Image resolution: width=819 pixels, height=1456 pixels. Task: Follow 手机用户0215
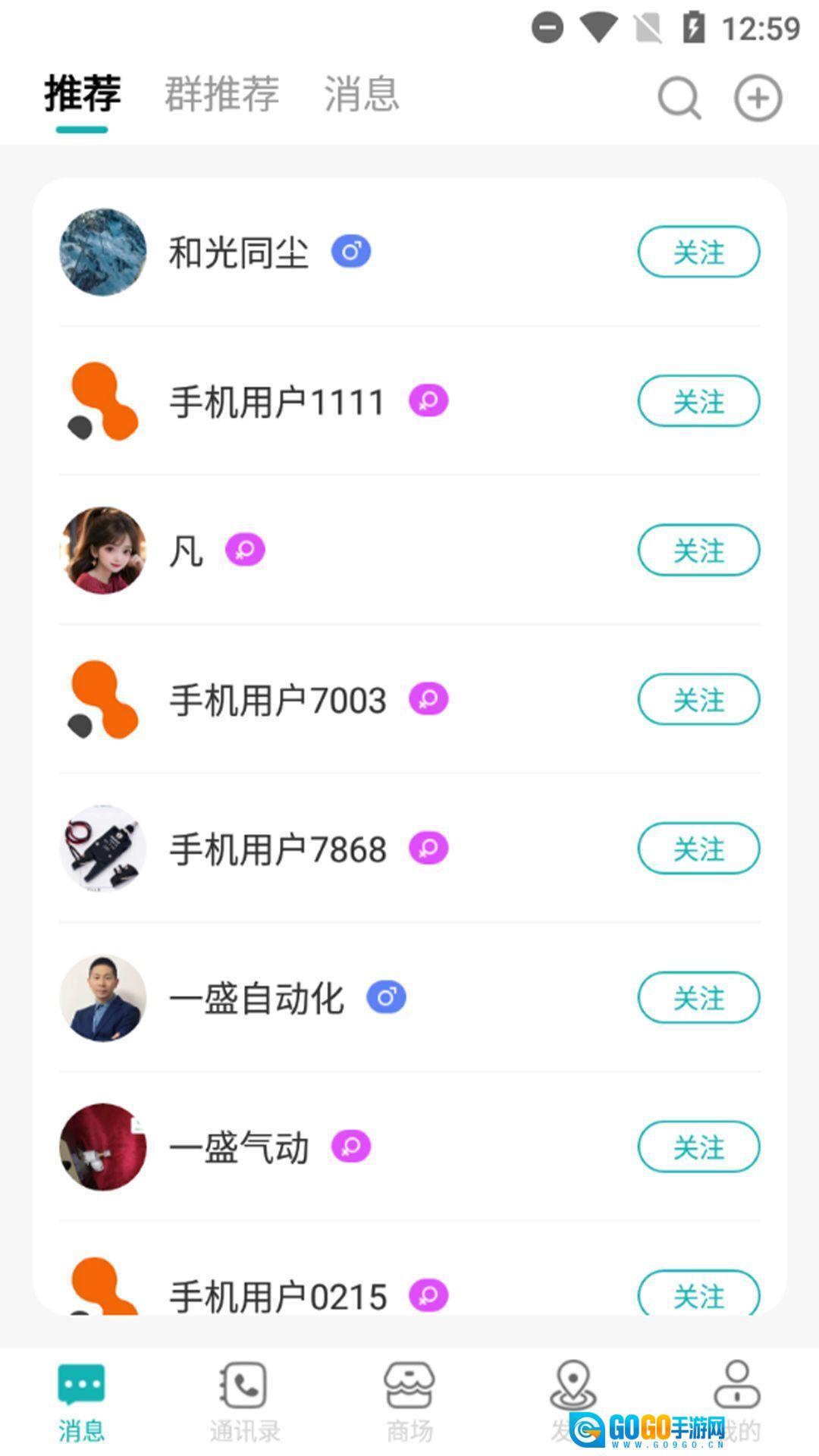[698, 1294]
